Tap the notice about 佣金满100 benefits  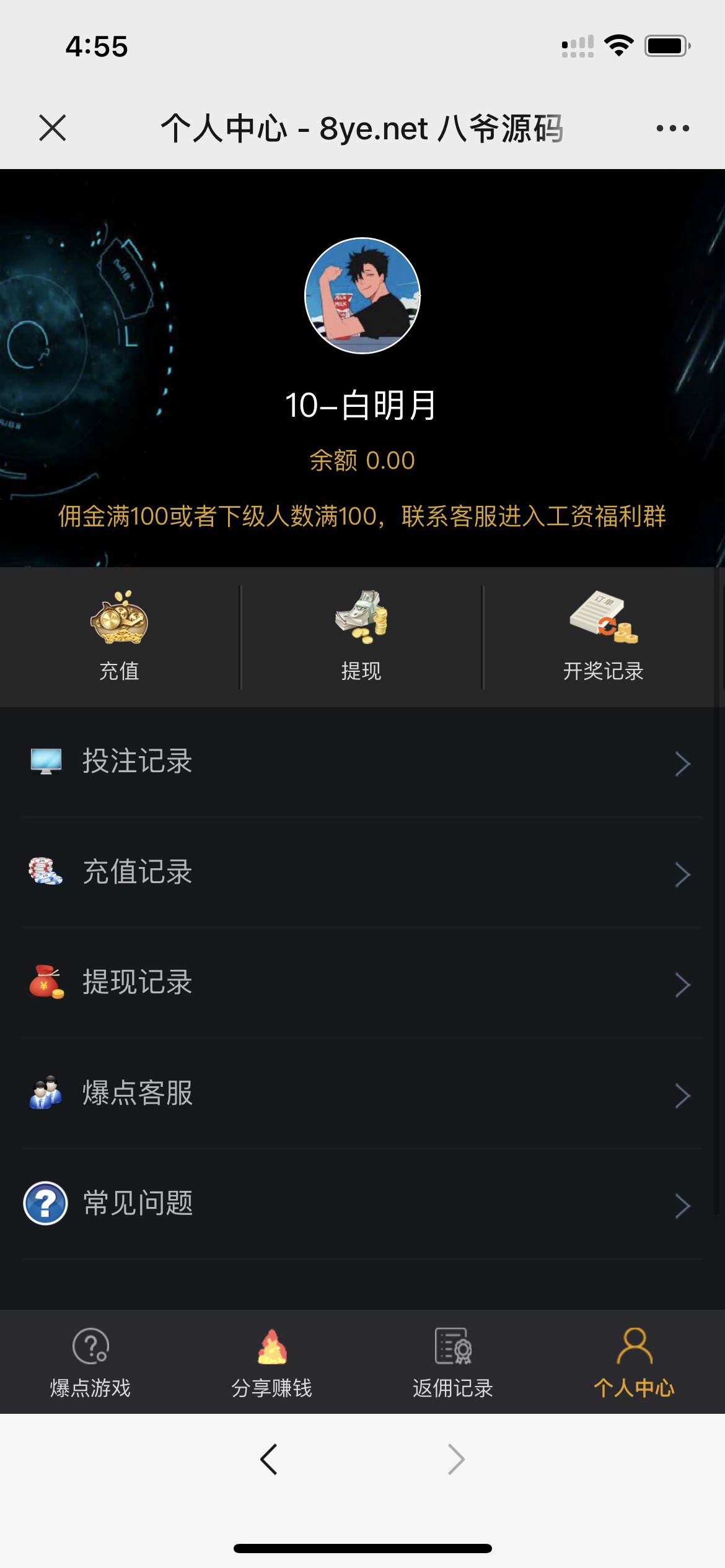(362, 518)
